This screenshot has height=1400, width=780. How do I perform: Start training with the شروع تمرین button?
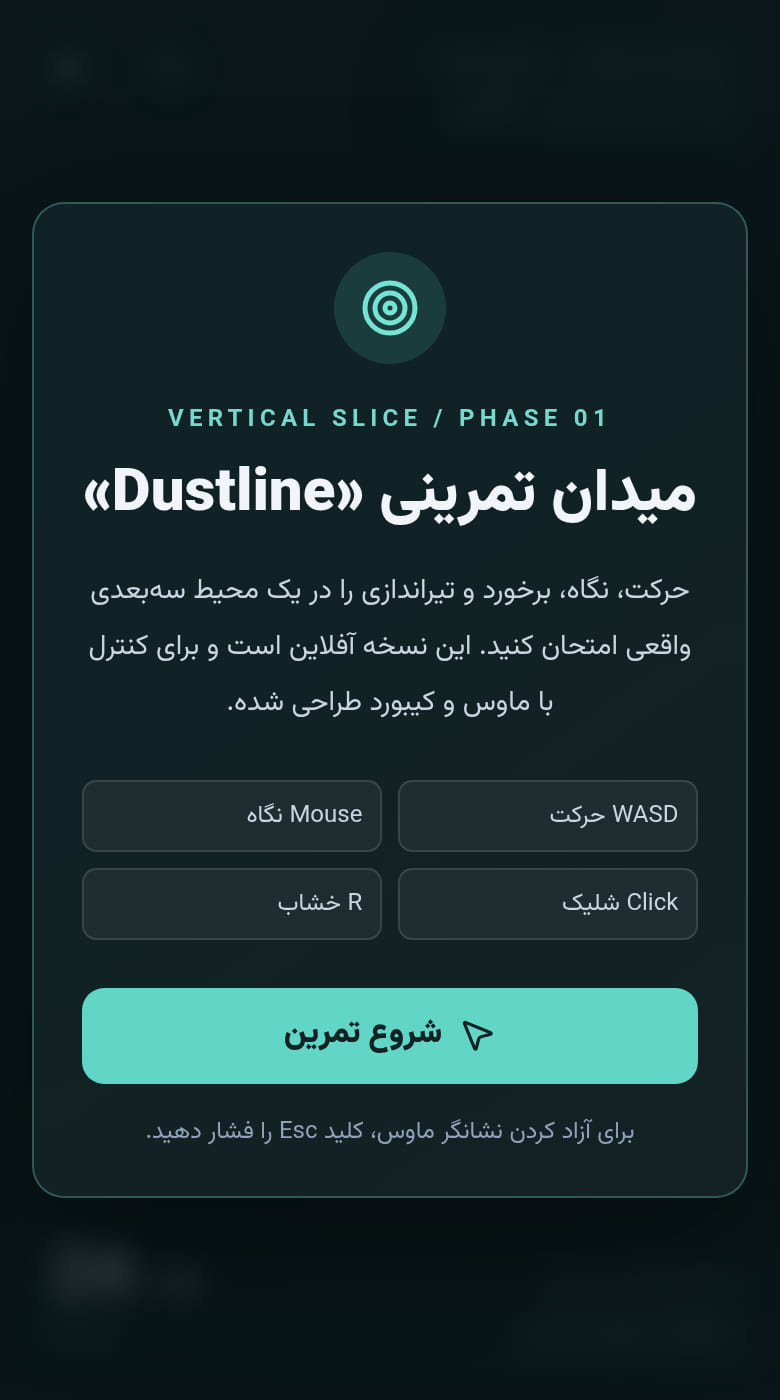coord(390,1035)
